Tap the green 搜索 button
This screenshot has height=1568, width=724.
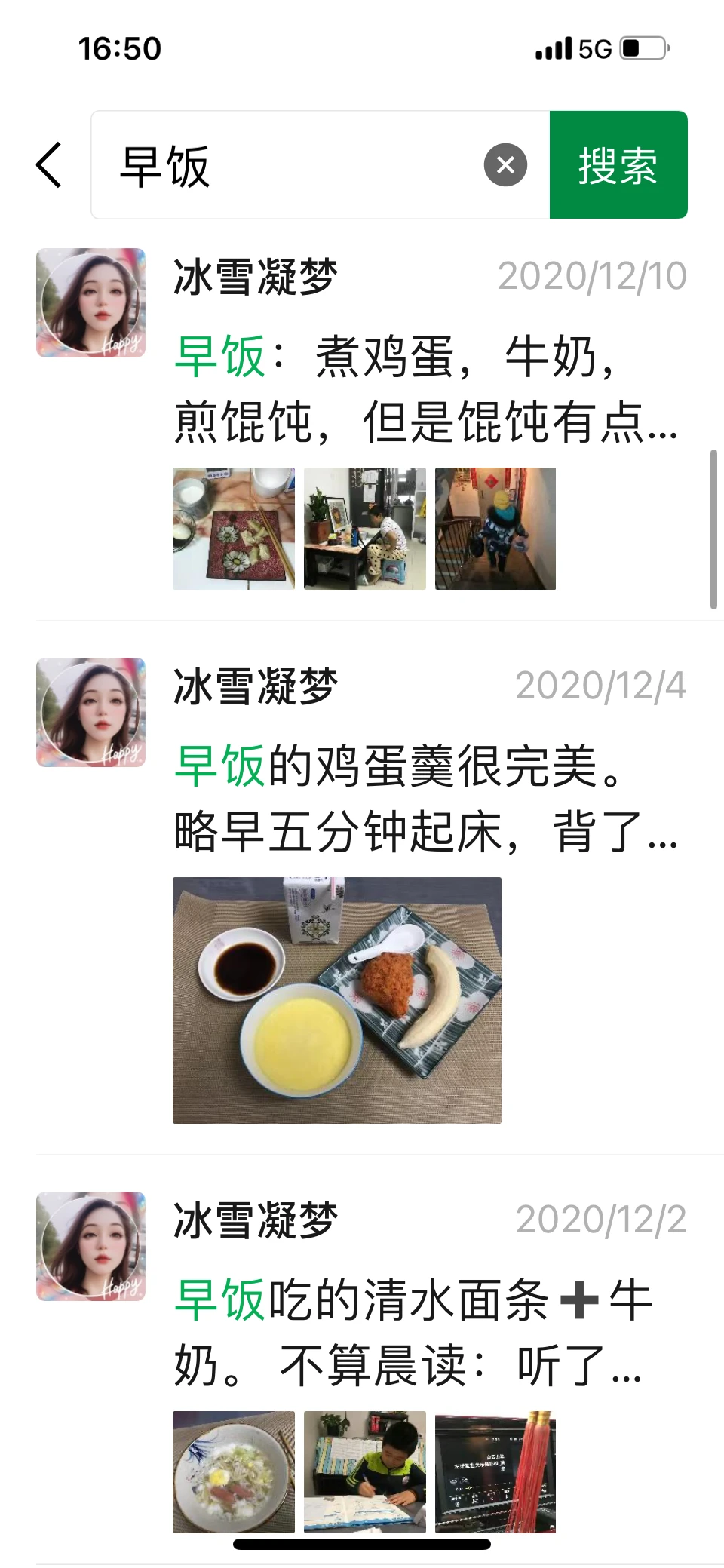(x=618, y=165)
